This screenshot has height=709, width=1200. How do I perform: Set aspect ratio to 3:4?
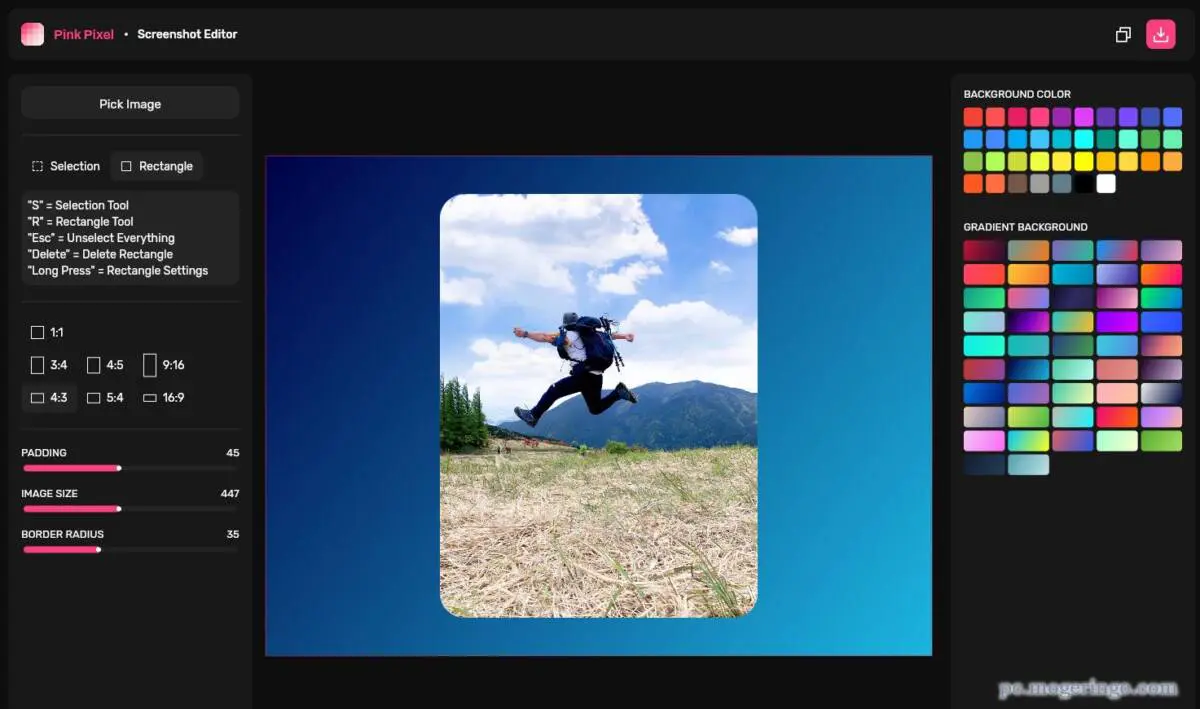pos(49,365)
